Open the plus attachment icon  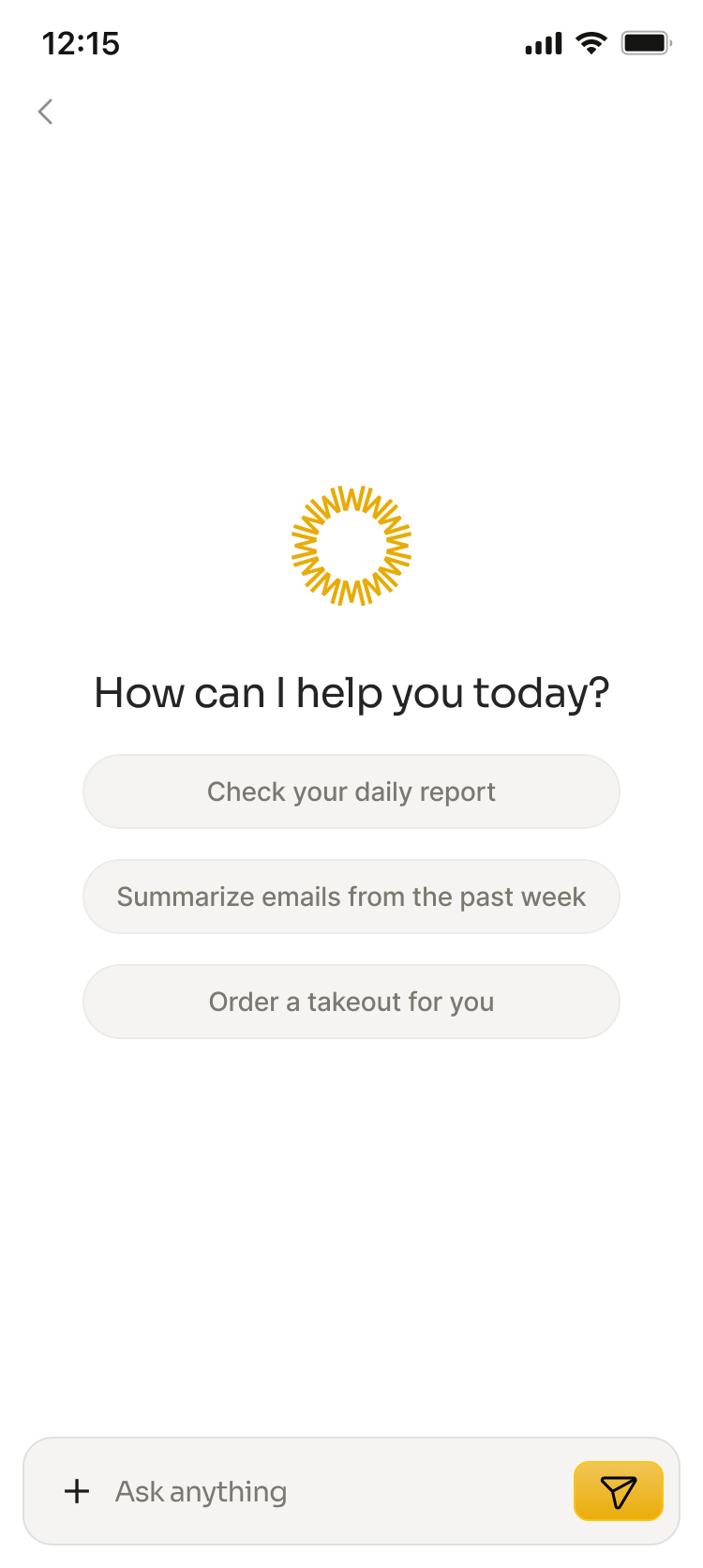pyautogui.click(x=77, y=1491)
